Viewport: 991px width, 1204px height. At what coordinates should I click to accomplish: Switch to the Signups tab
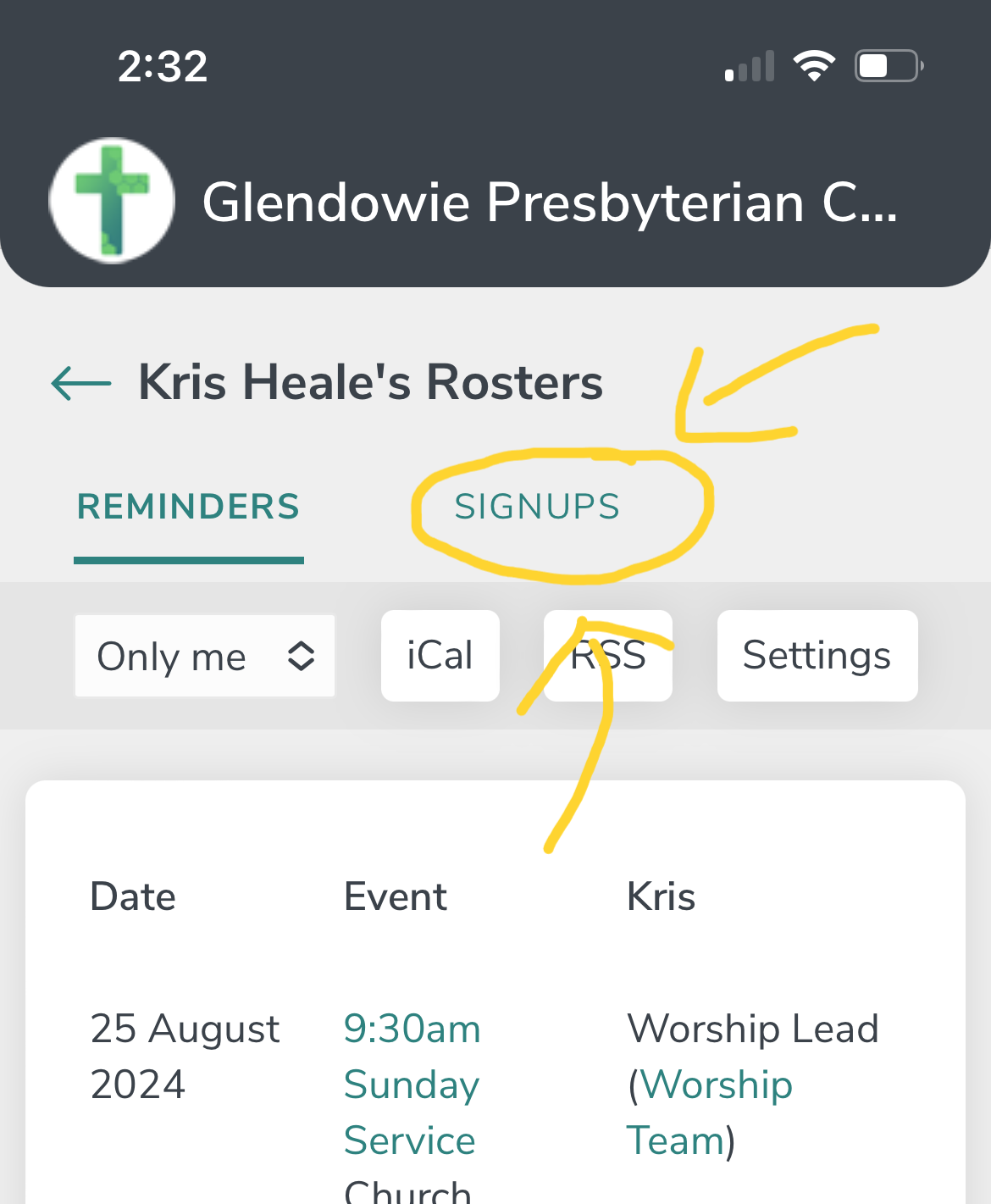pyautogui.click(x=537, y=508)
